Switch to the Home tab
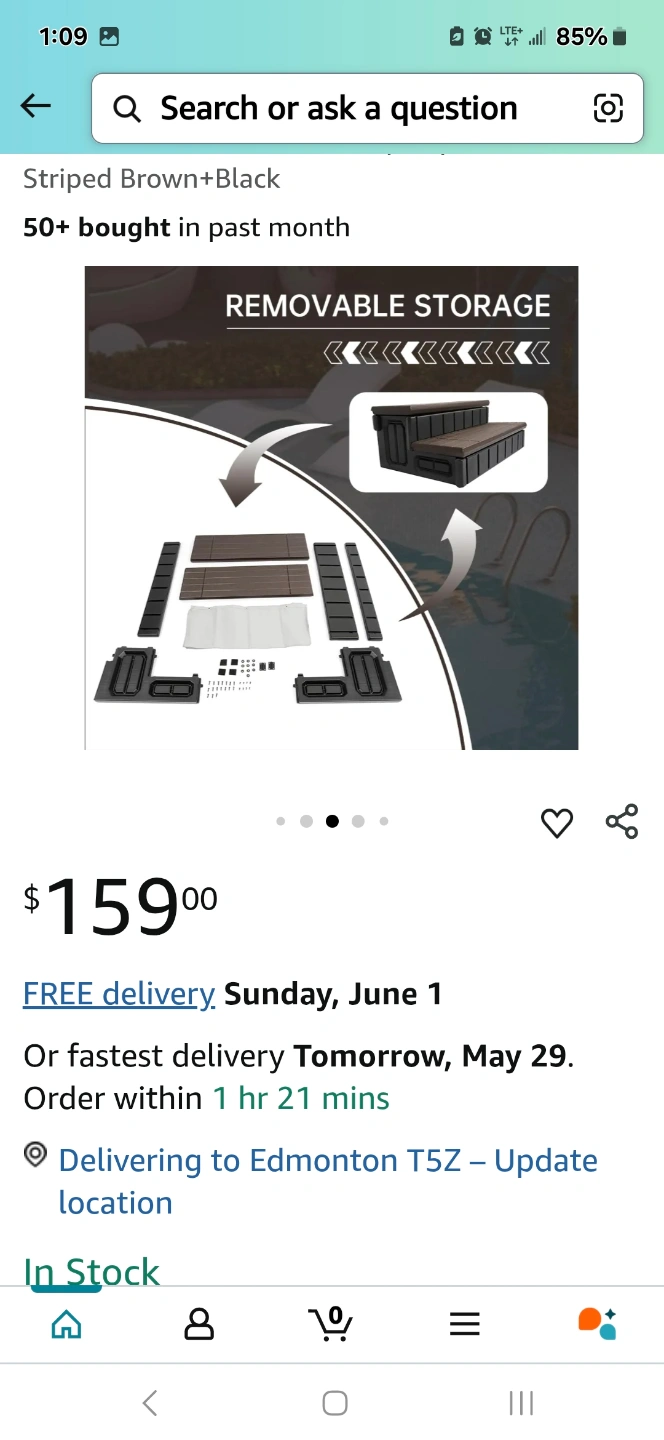The width and height of the screenshot is (664, 1440). [66, 1324]
